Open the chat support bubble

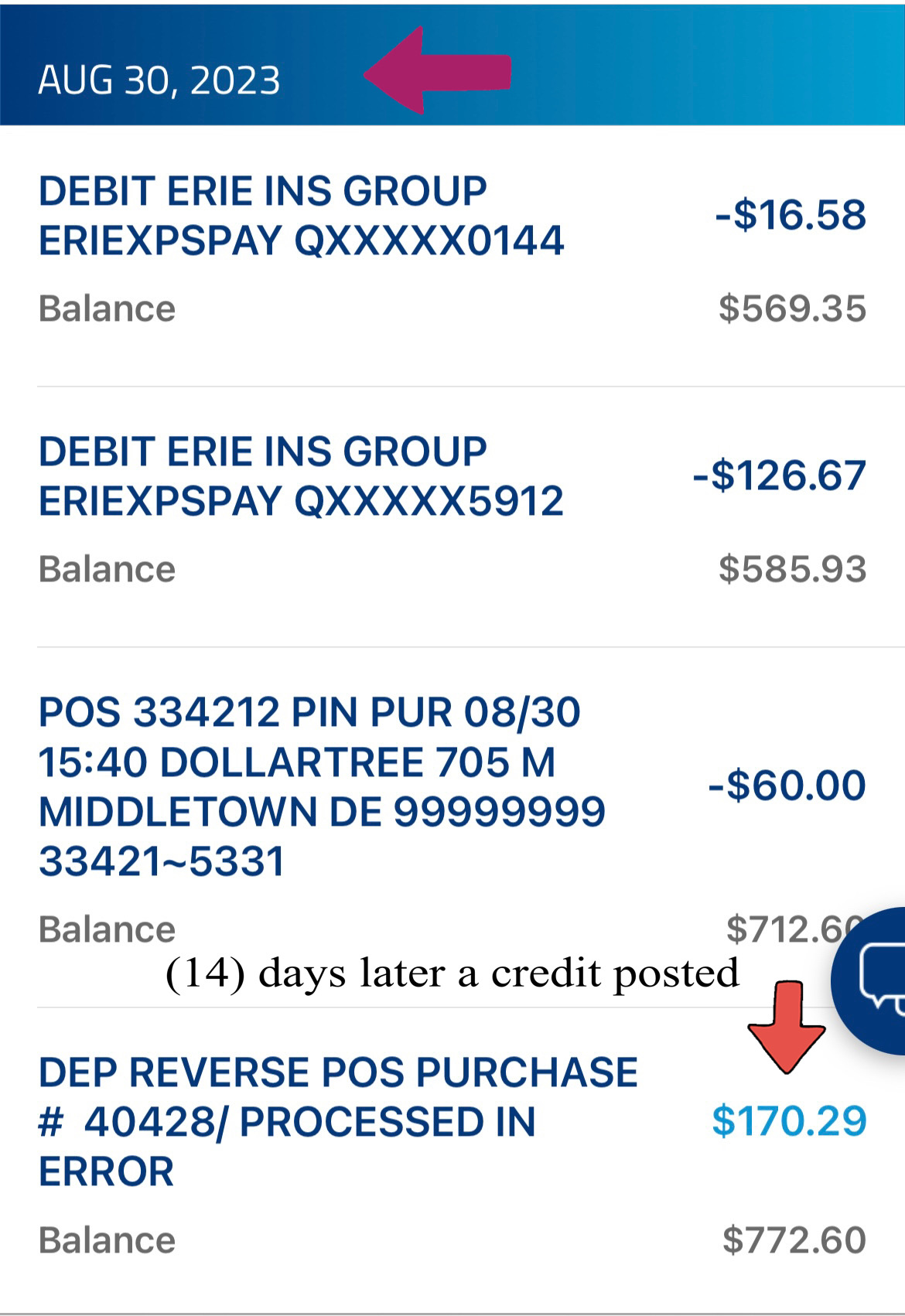click(x=873, y=980)
